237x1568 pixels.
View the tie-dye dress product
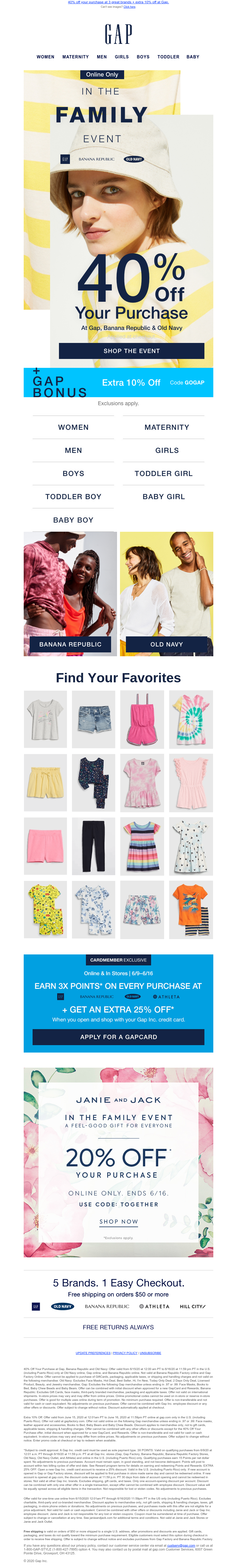tap(191, 719)
